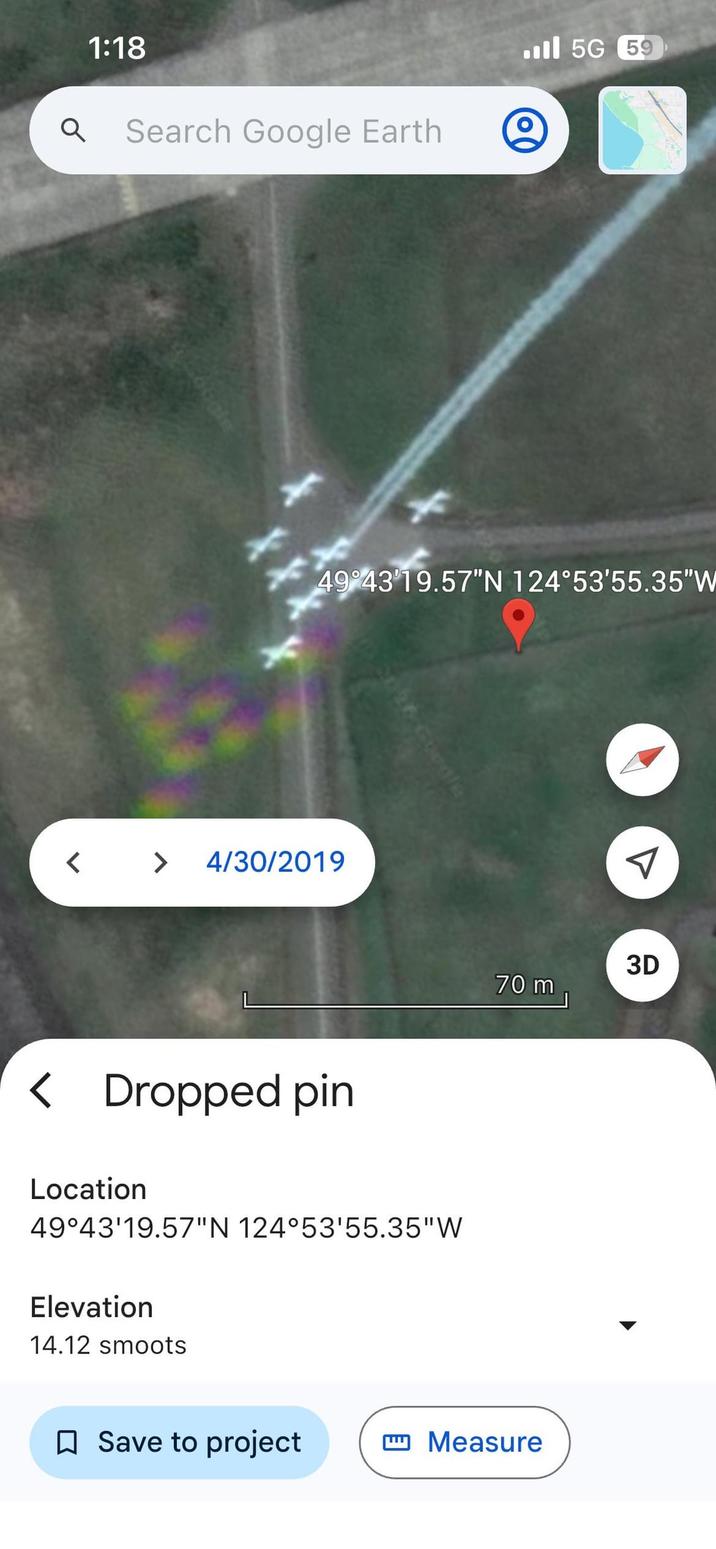Center map on my location

click(643, 862)
